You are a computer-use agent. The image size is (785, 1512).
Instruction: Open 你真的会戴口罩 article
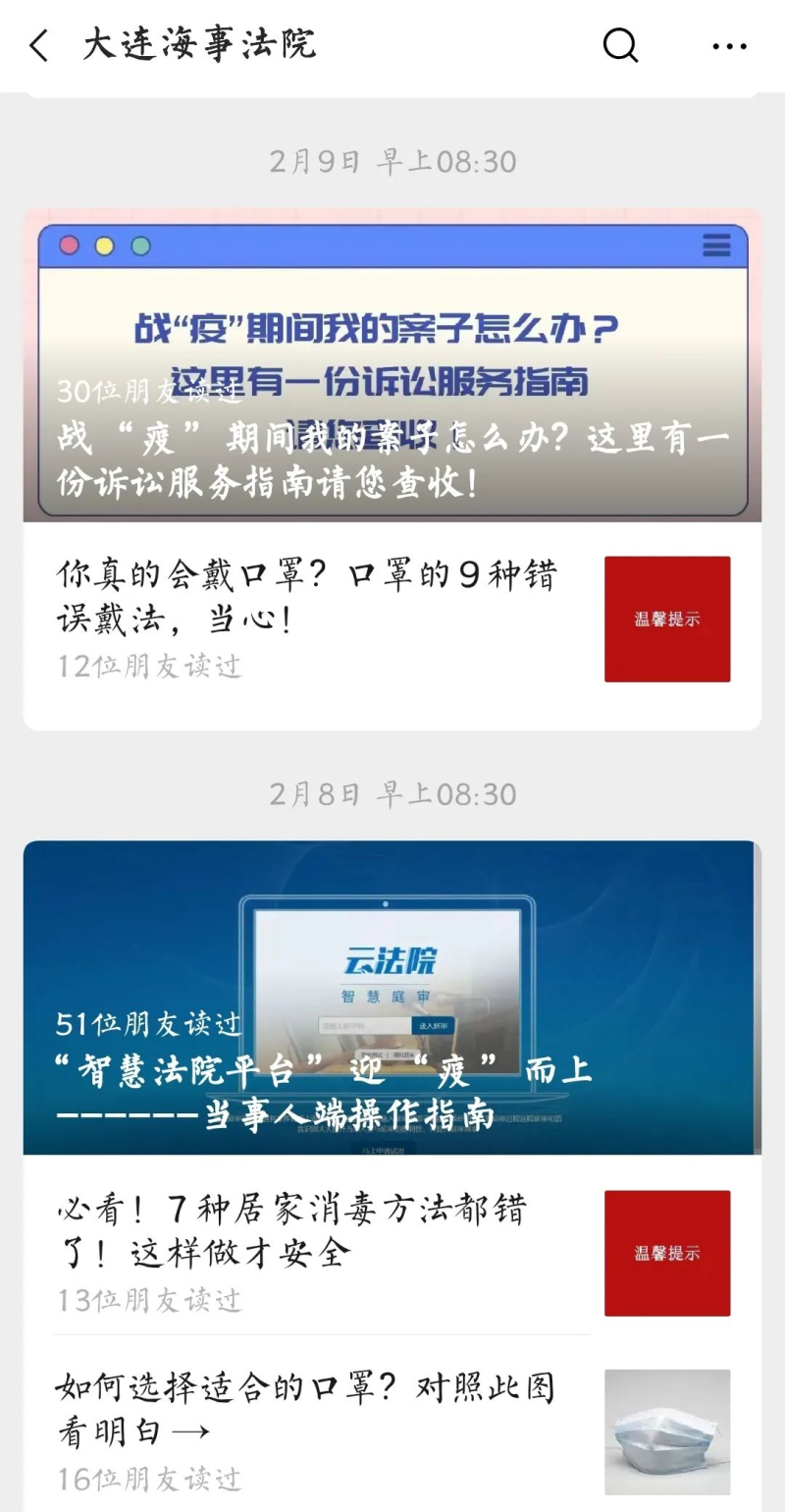[x=304, y=594]
